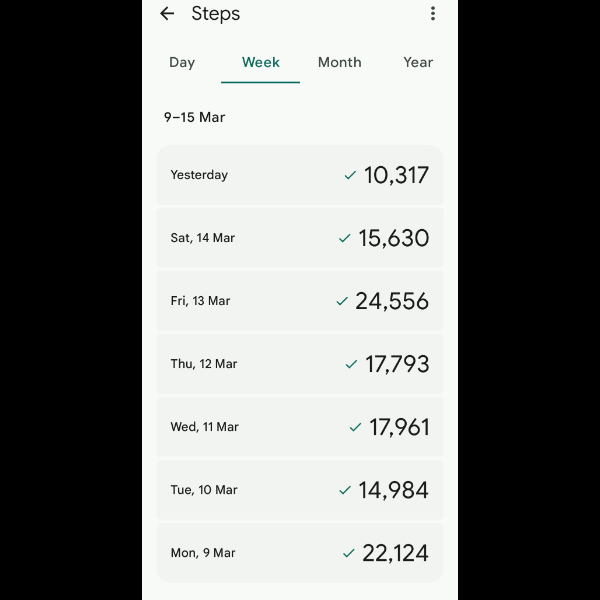Open steps for Sat, 14 Mar
This screenshot has height=600, width=600.
[x=299, y=238]
